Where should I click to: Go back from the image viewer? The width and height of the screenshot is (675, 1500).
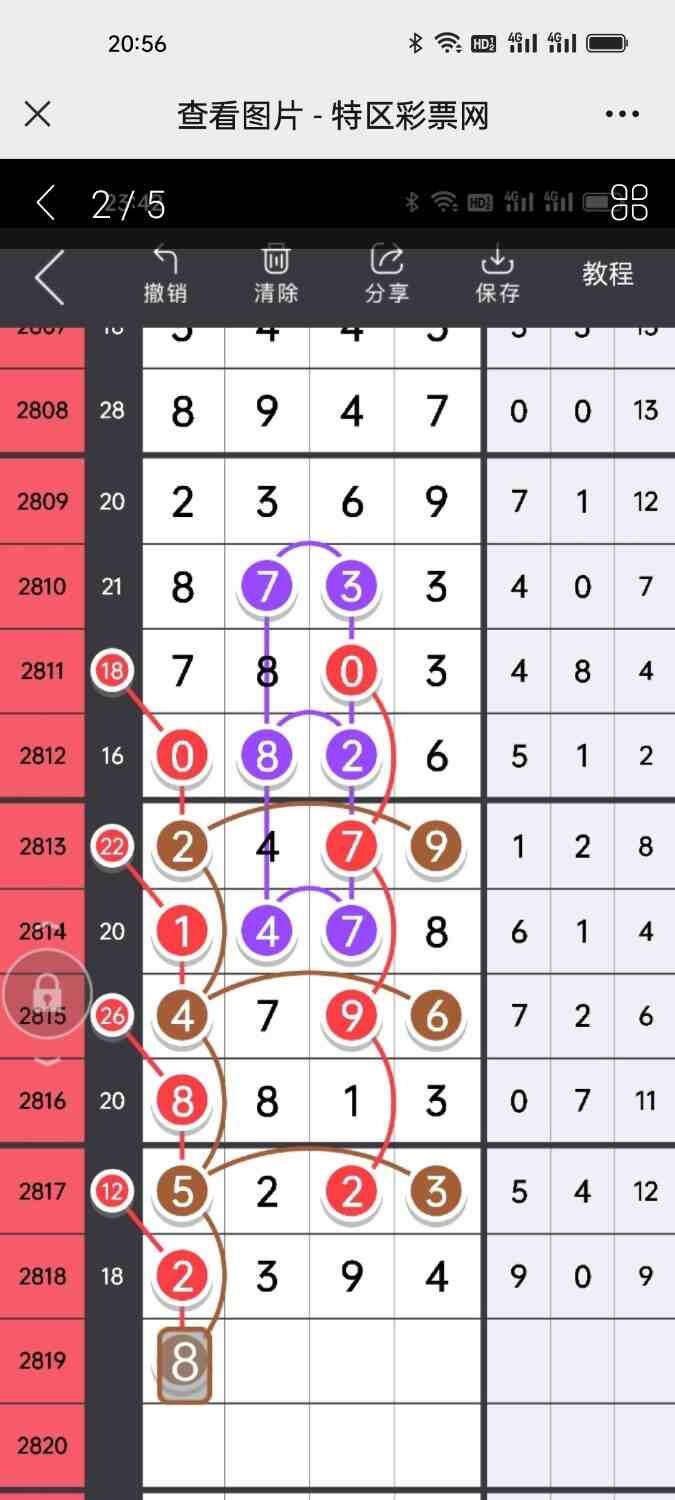click(45, 203)
